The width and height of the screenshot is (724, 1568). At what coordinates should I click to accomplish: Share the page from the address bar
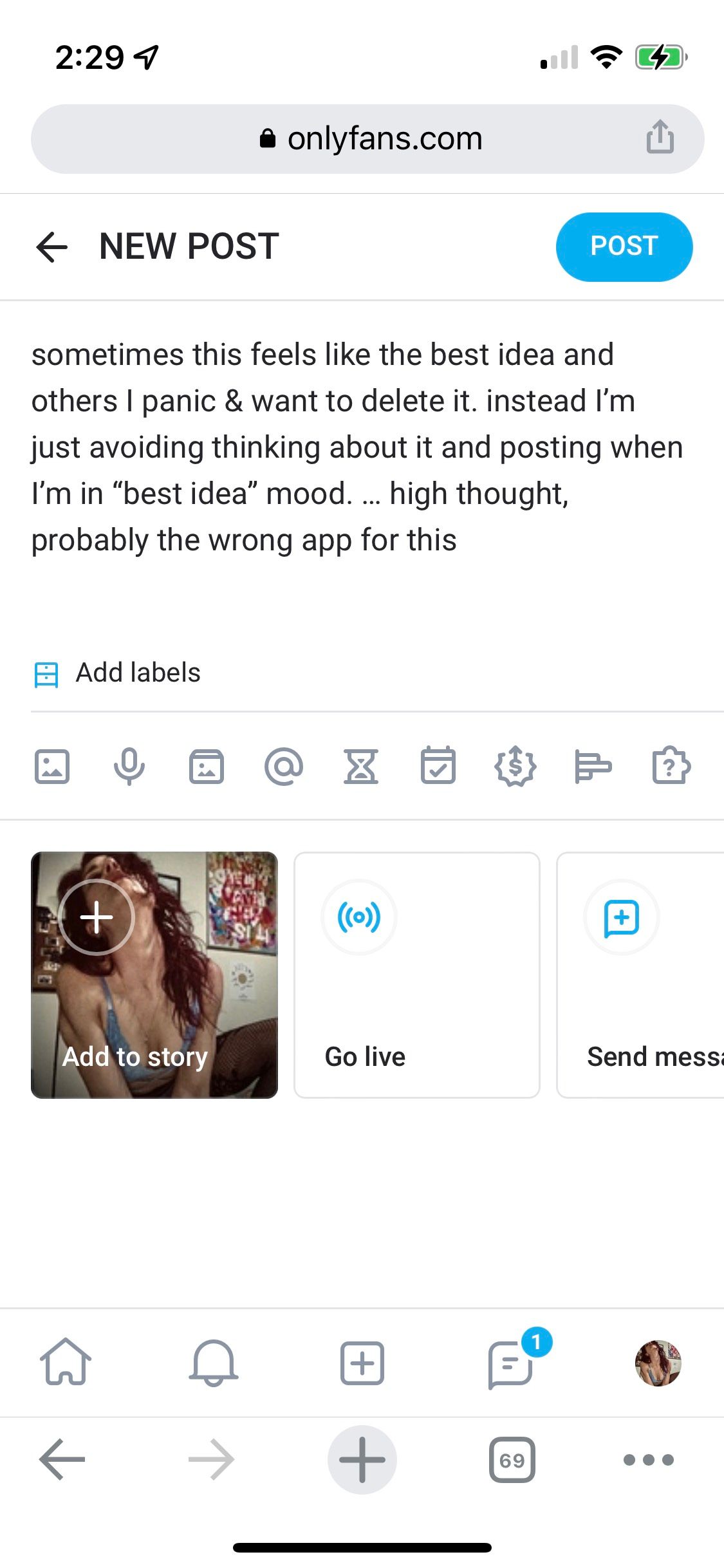(x=660, y=138)
